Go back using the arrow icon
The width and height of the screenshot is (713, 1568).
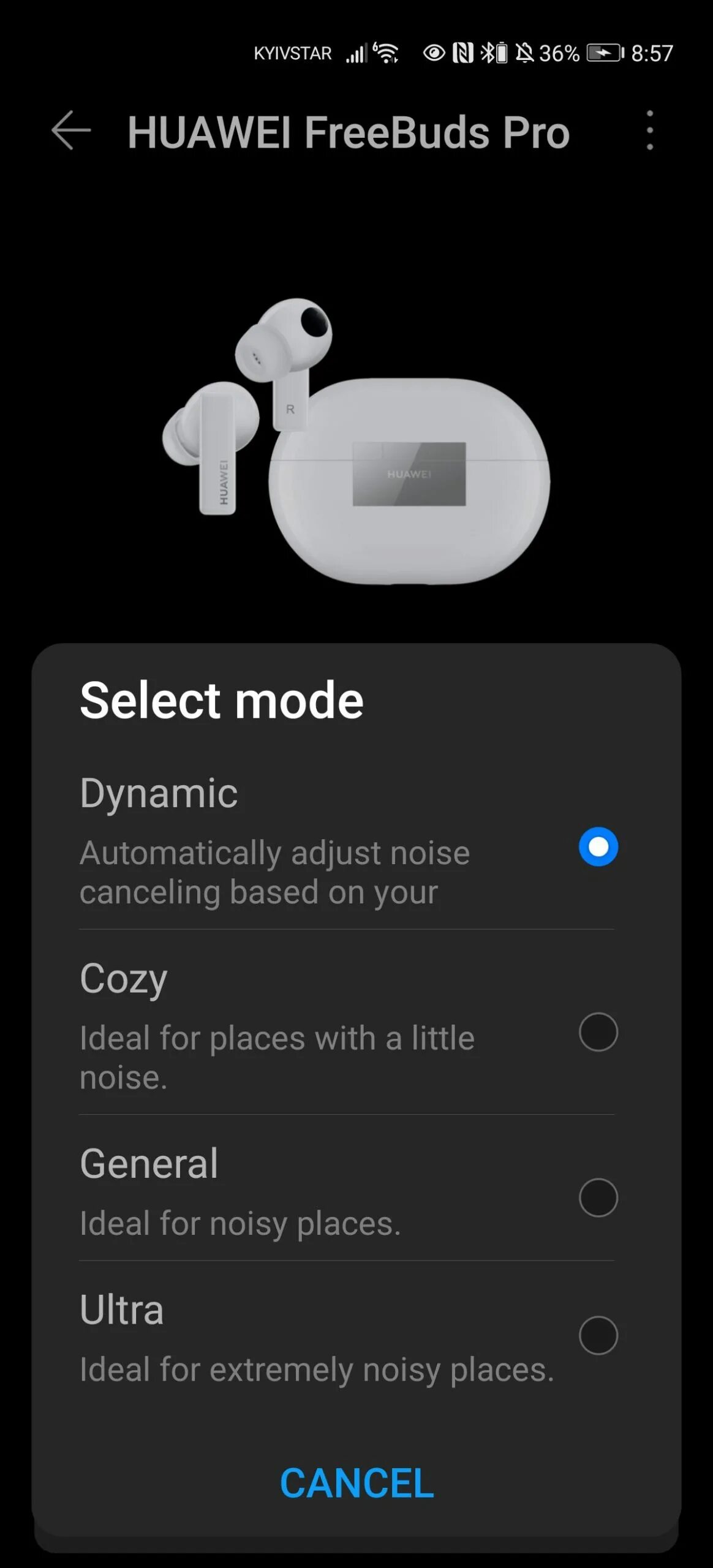click(71, 130)
